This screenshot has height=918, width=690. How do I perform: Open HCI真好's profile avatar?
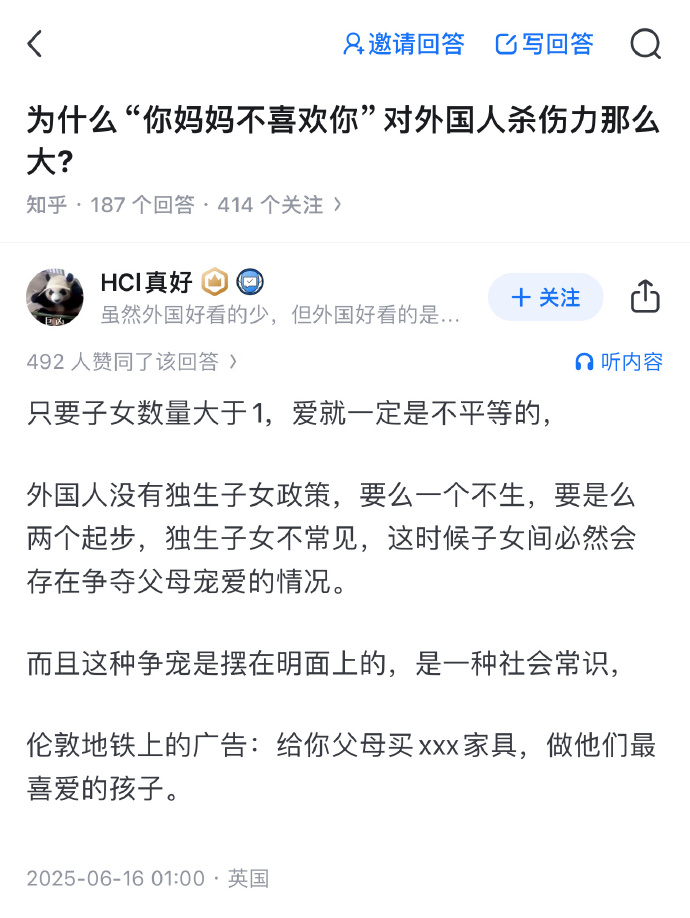tap(55, 297)
